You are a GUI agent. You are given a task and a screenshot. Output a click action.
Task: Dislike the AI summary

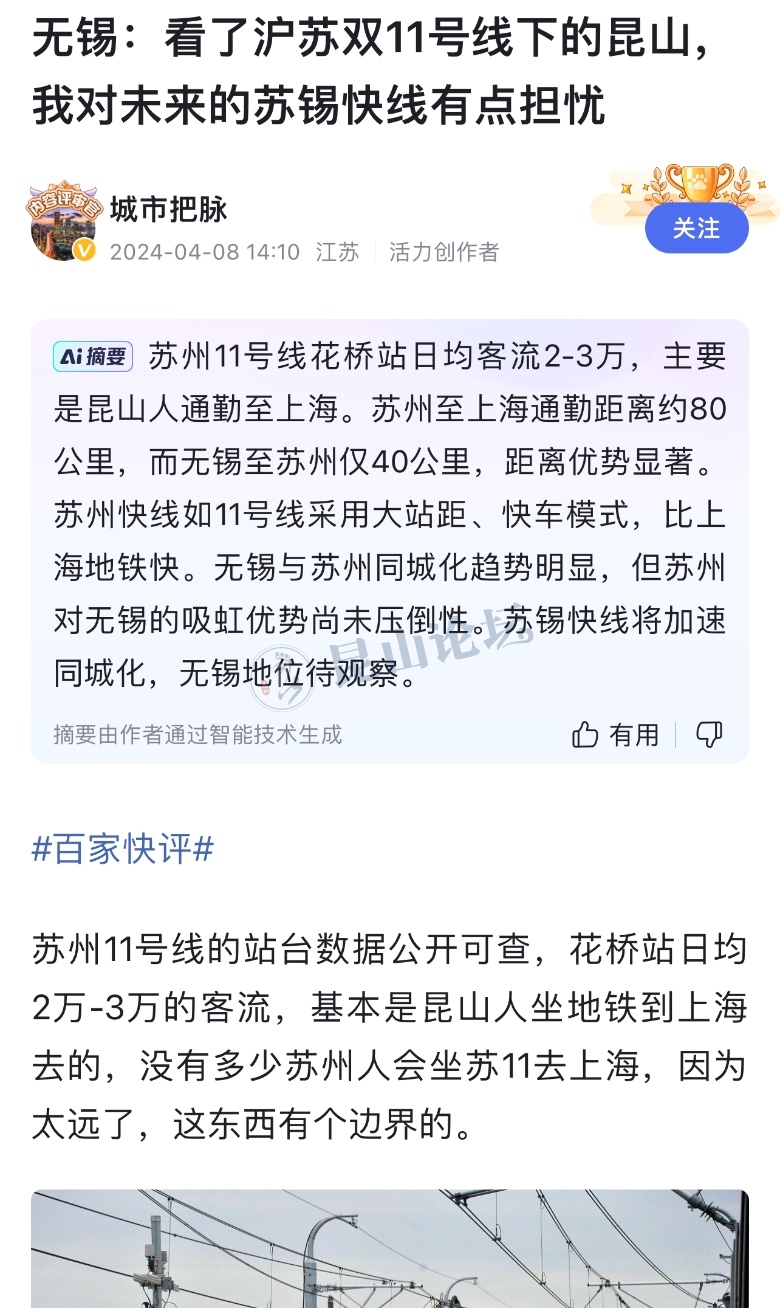709,735
